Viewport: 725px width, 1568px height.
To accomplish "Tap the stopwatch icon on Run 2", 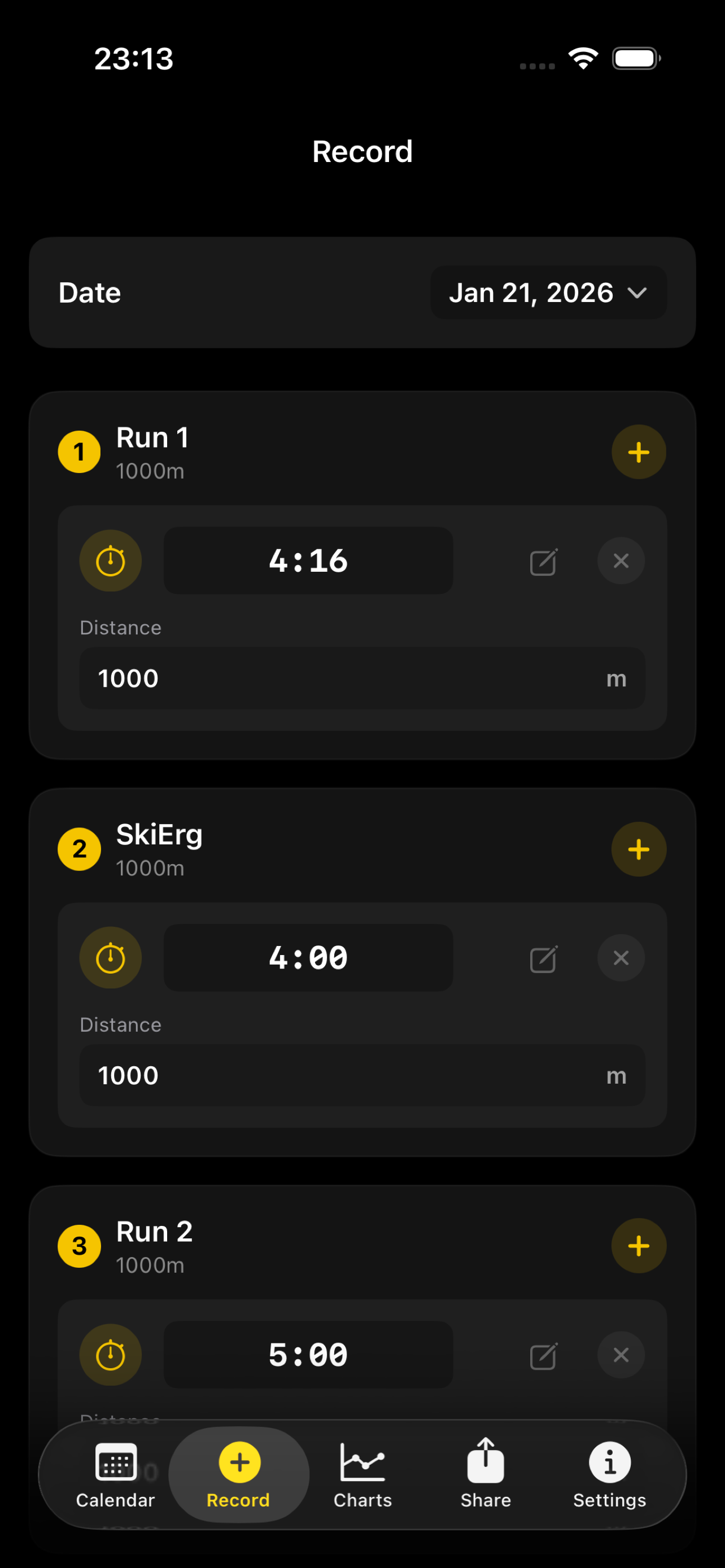I will pos(110,1354).
